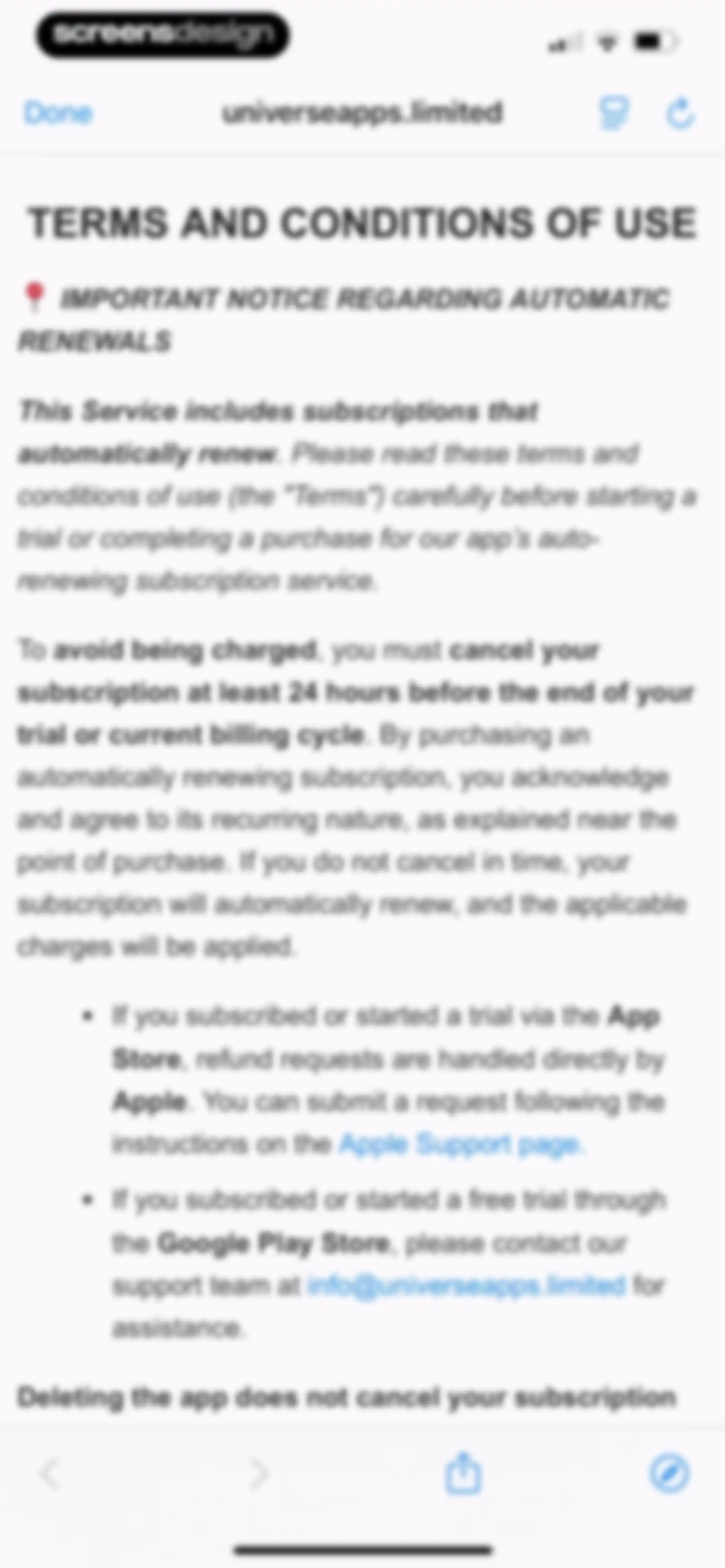Tap Done to close the browser view
Viewport: 725px width, 1568px height.
tap(58, 113)
